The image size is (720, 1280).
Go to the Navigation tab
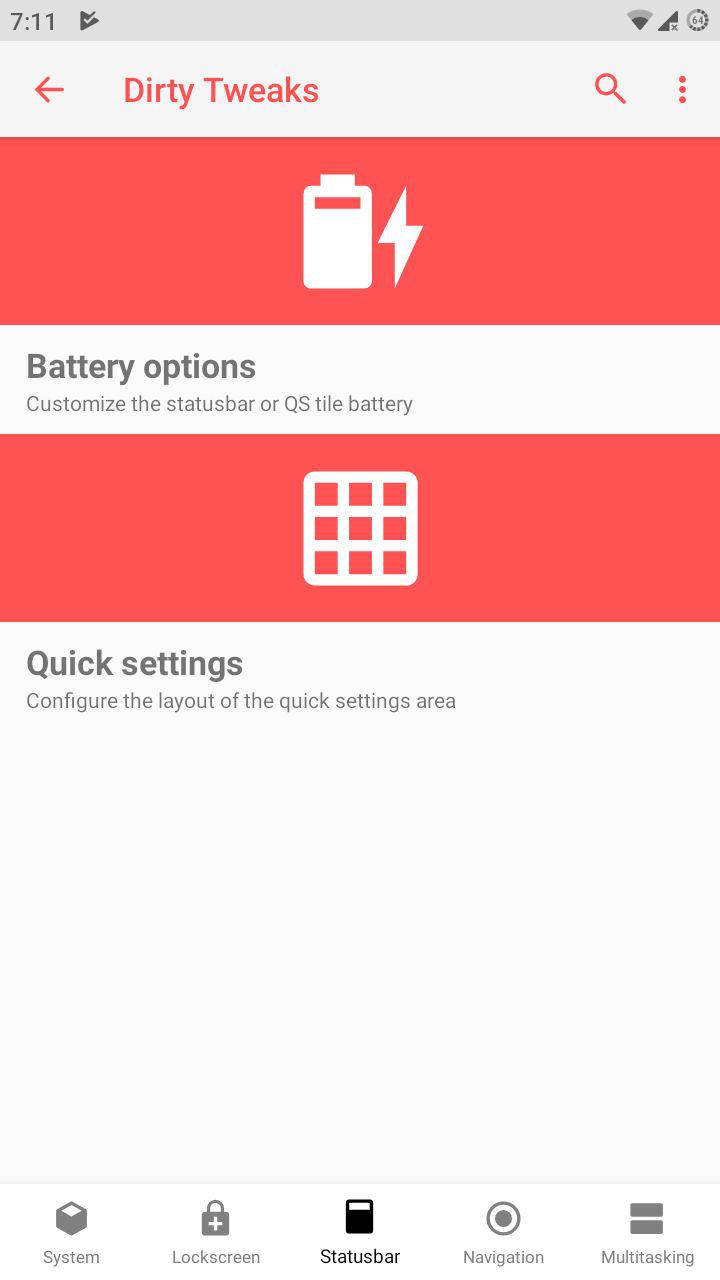click(503, 1233)
